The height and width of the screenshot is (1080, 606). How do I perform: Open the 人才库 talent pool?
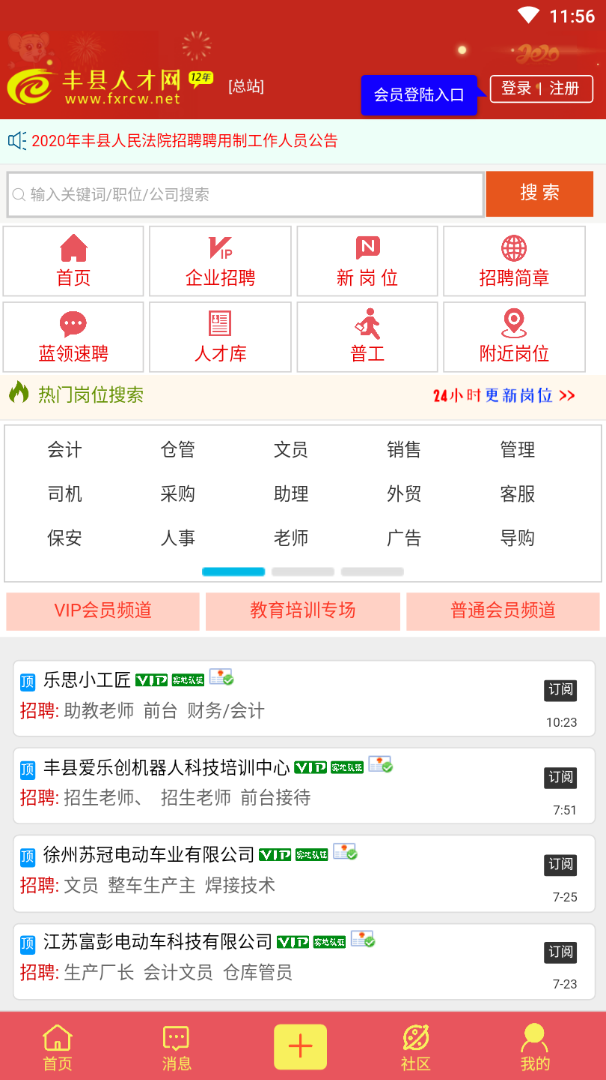220,338
